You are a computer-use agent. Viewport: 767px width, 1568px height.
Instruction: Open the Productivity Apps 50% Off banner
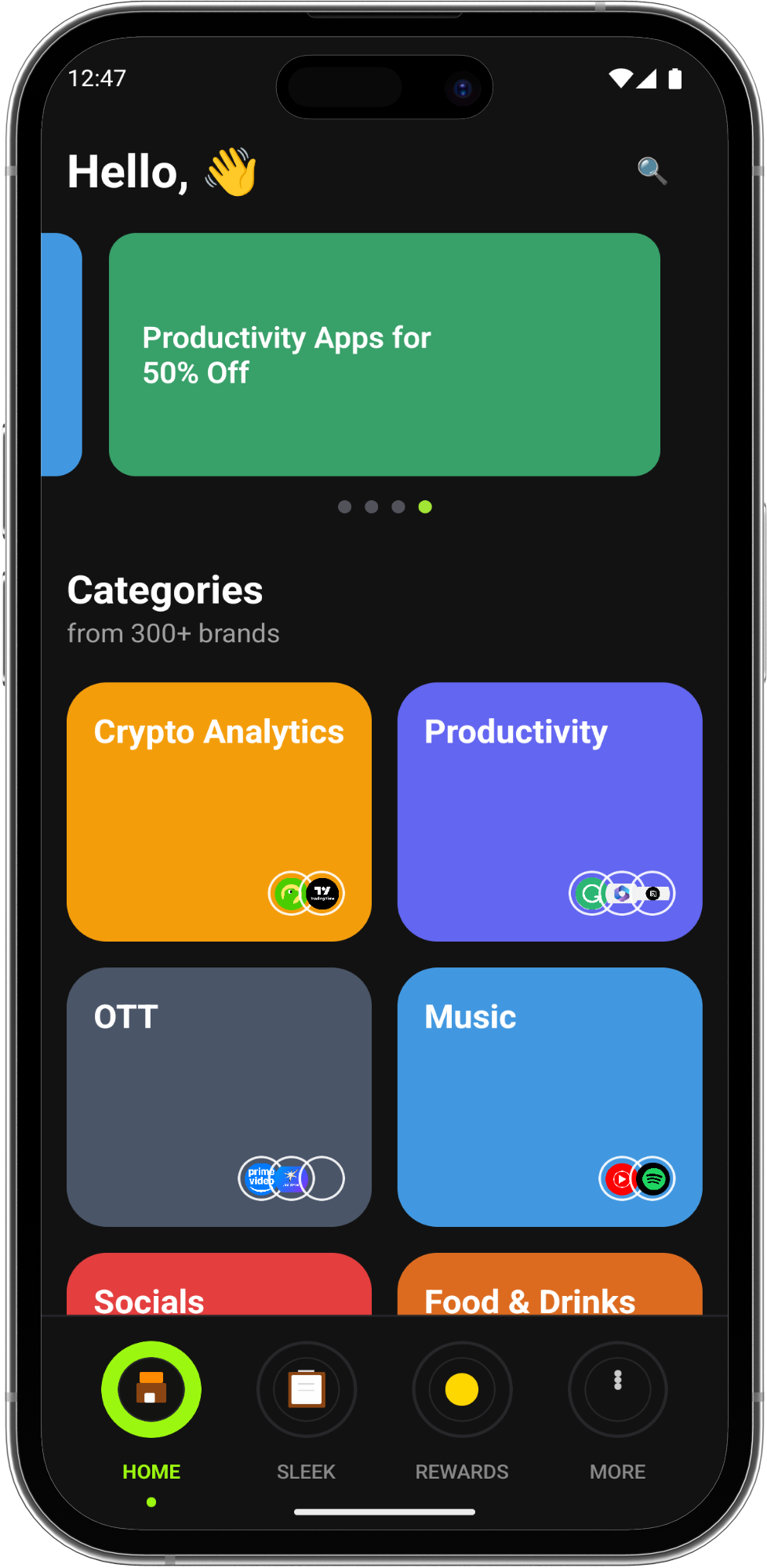click(384, 354)
